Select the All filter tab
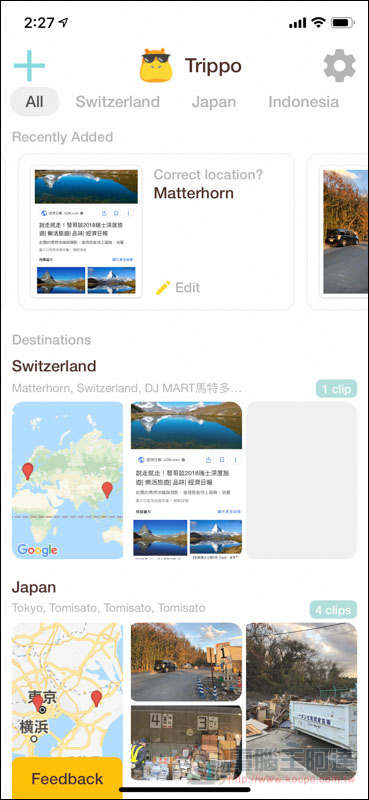Screen dimensions: 369x800 [x=35, y=102]
